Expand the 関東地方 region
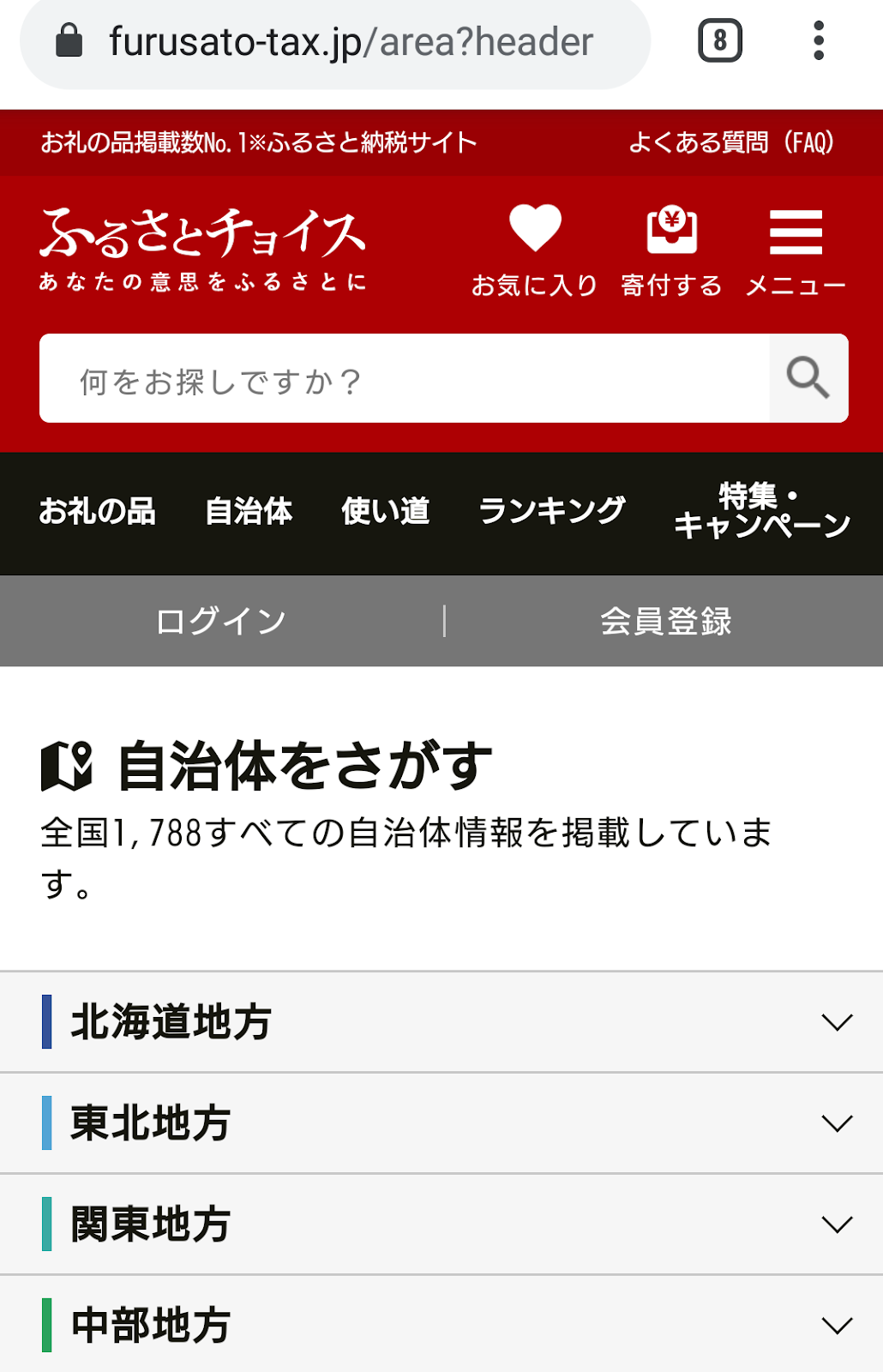The image size is (883, 1372). 441,1225
